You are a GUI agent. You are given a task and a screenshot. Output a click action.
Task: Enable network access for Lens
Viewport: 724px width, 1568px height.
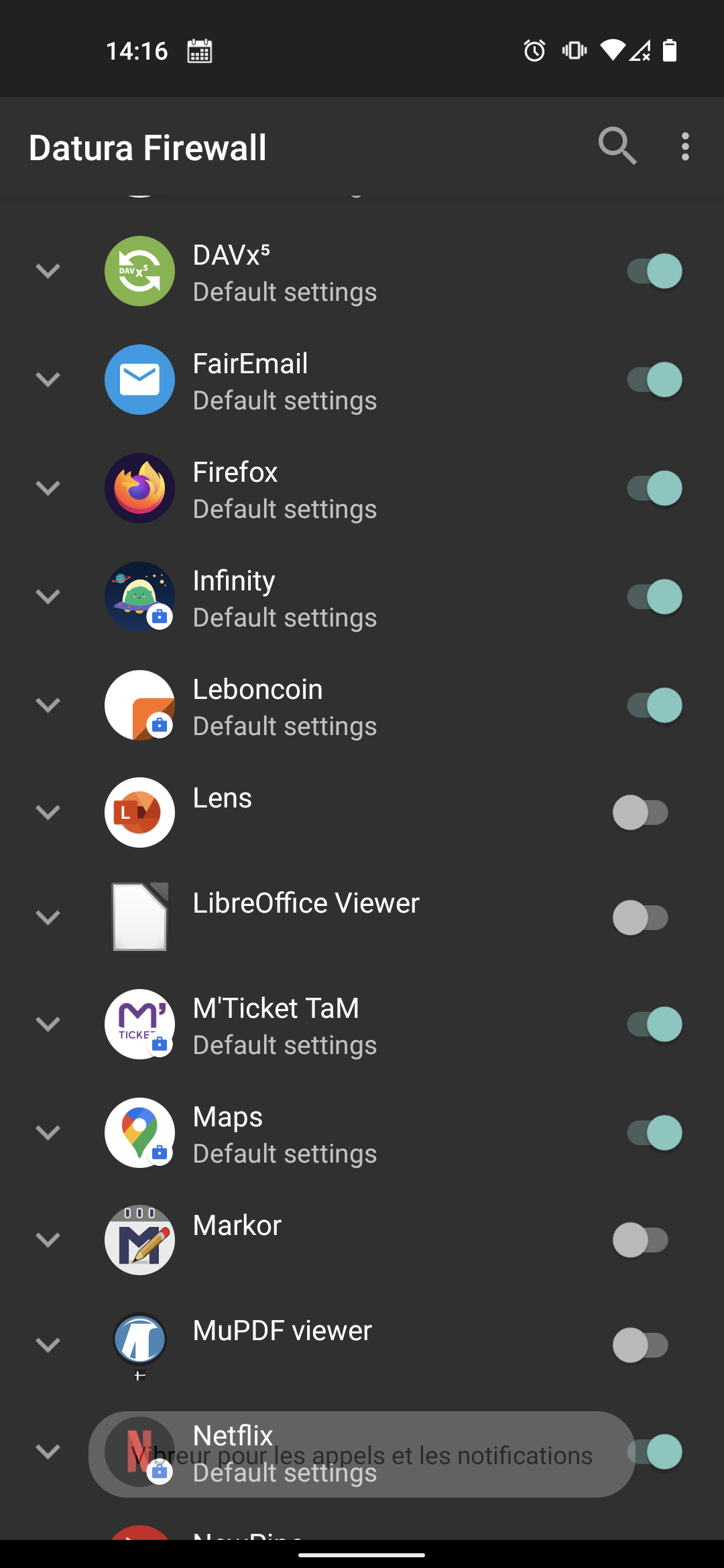tap(641, 813)
